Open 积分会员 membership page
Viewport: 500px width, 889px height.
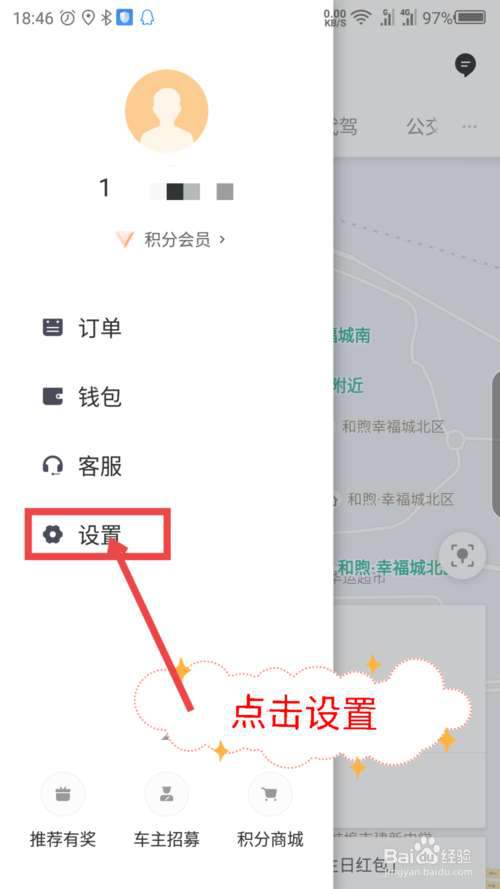point(171,240)
